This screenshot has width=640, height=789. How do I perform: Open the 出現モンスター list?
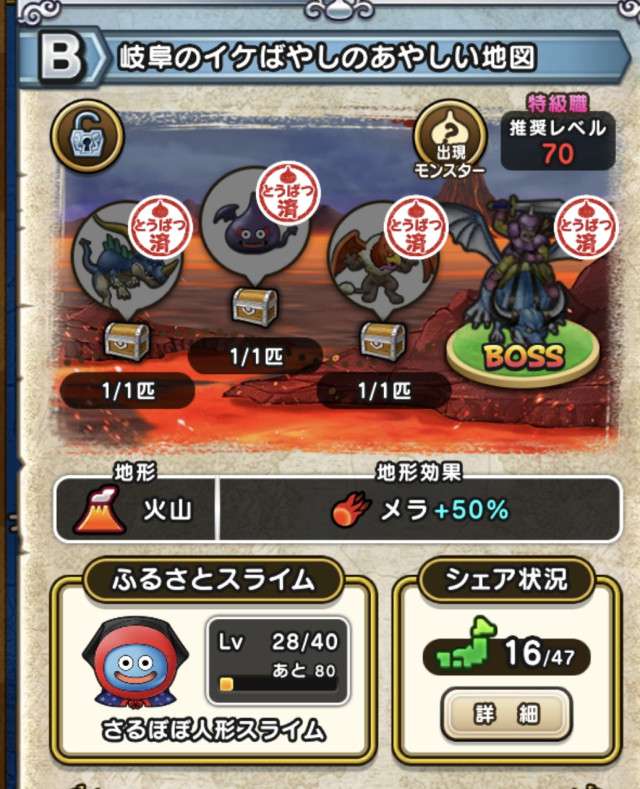click(x=448, y=139)
